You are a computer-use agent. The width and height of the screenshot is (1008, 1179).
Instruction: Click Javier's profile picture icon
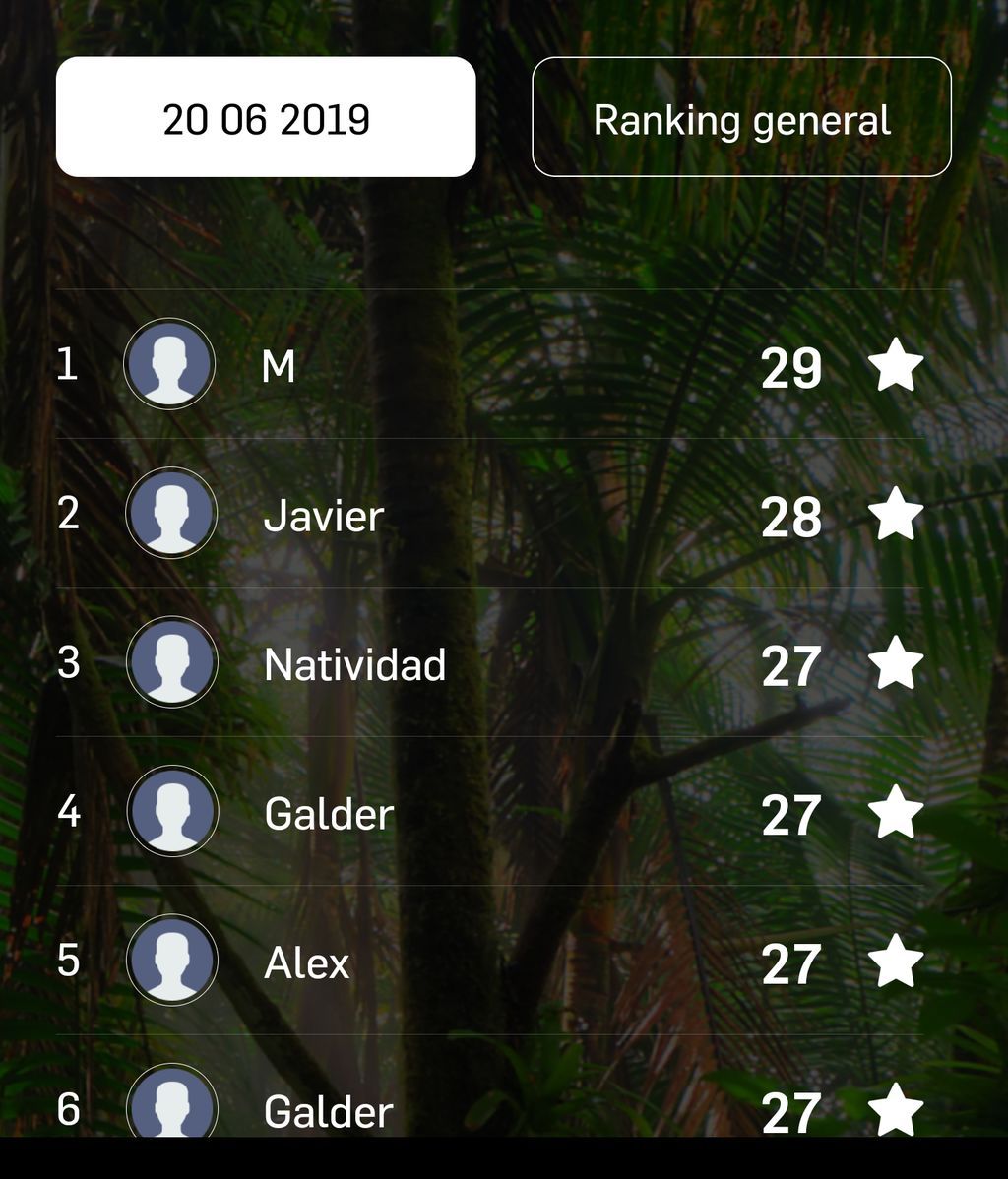point(171,515)
